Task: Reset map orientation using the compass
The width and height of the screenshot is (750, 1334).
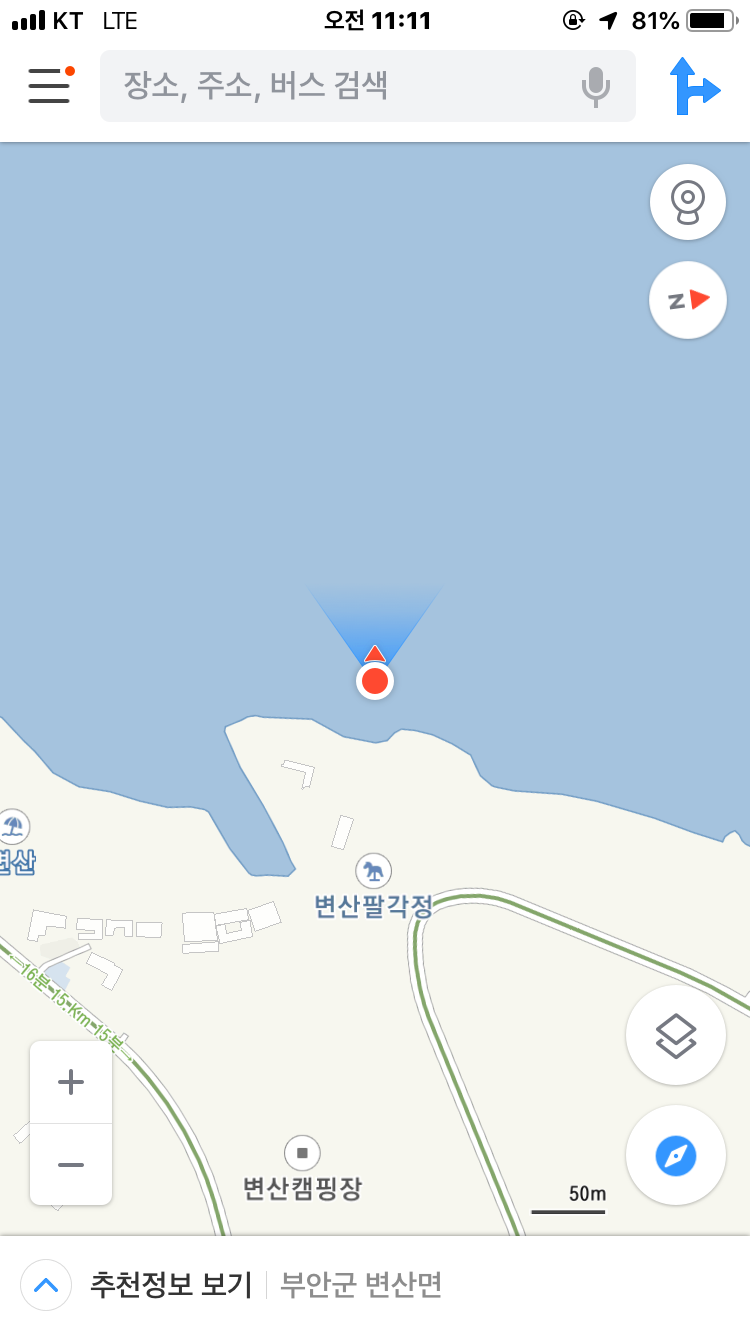Action: [688, 299]
